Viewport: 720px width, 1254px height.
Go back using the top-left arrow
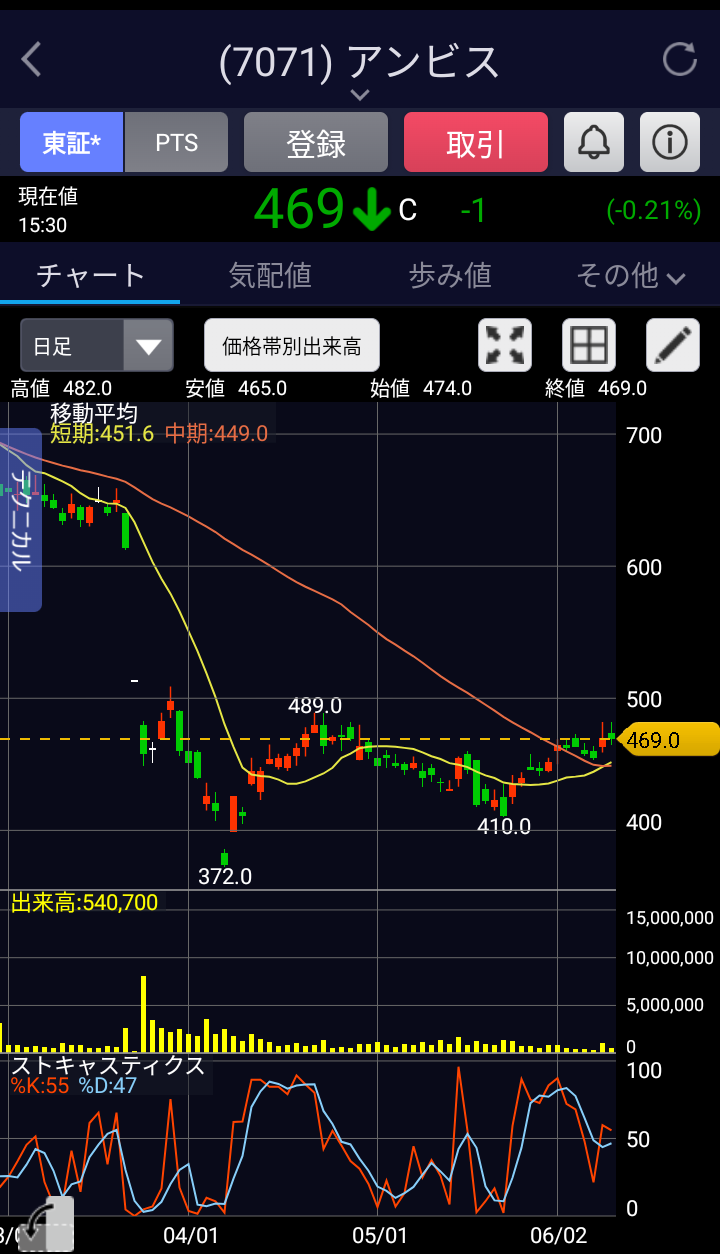click(32, 60)
